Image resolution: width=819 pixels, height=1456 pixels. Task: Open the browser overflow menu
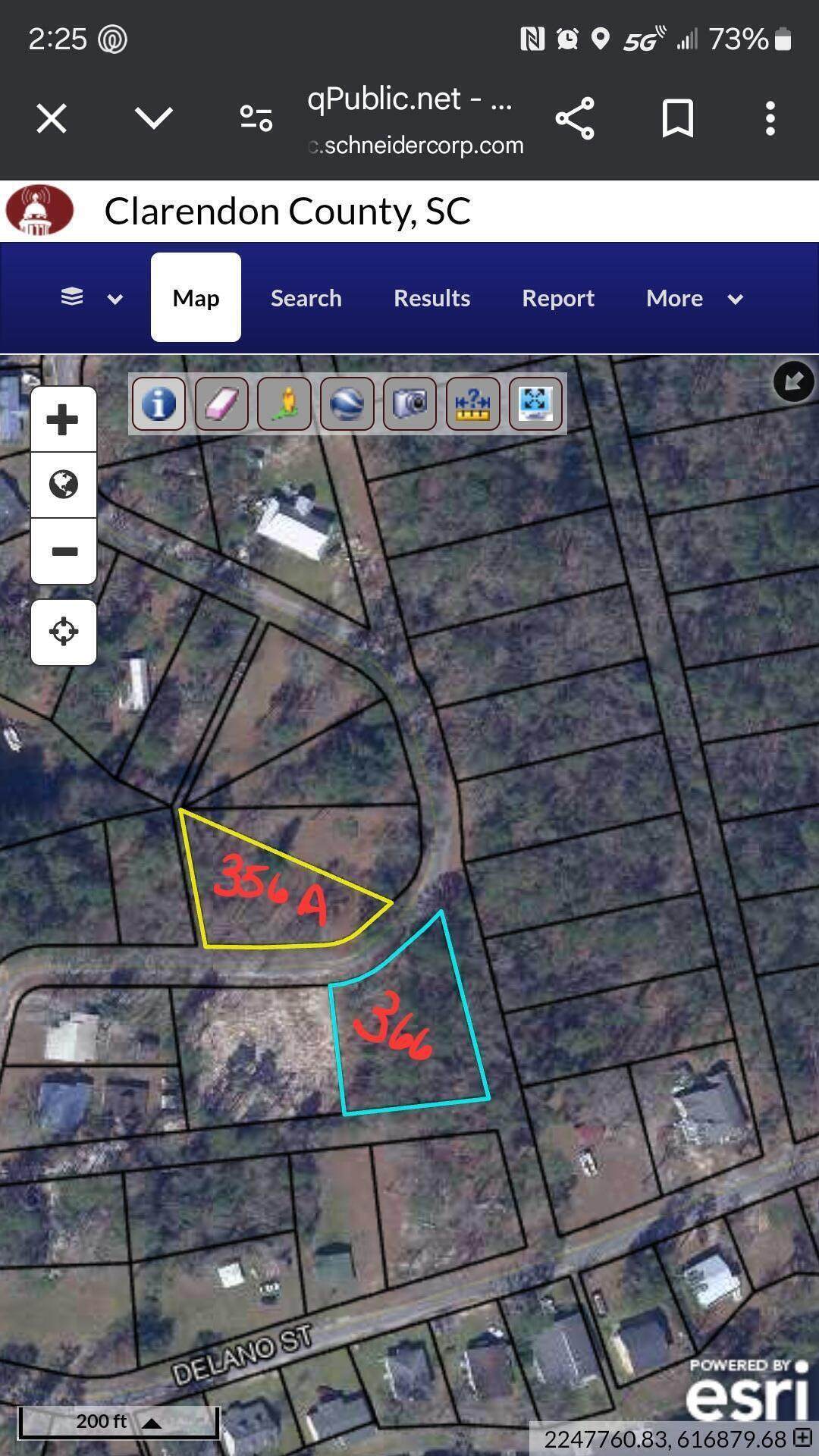(x=770, y=119)
